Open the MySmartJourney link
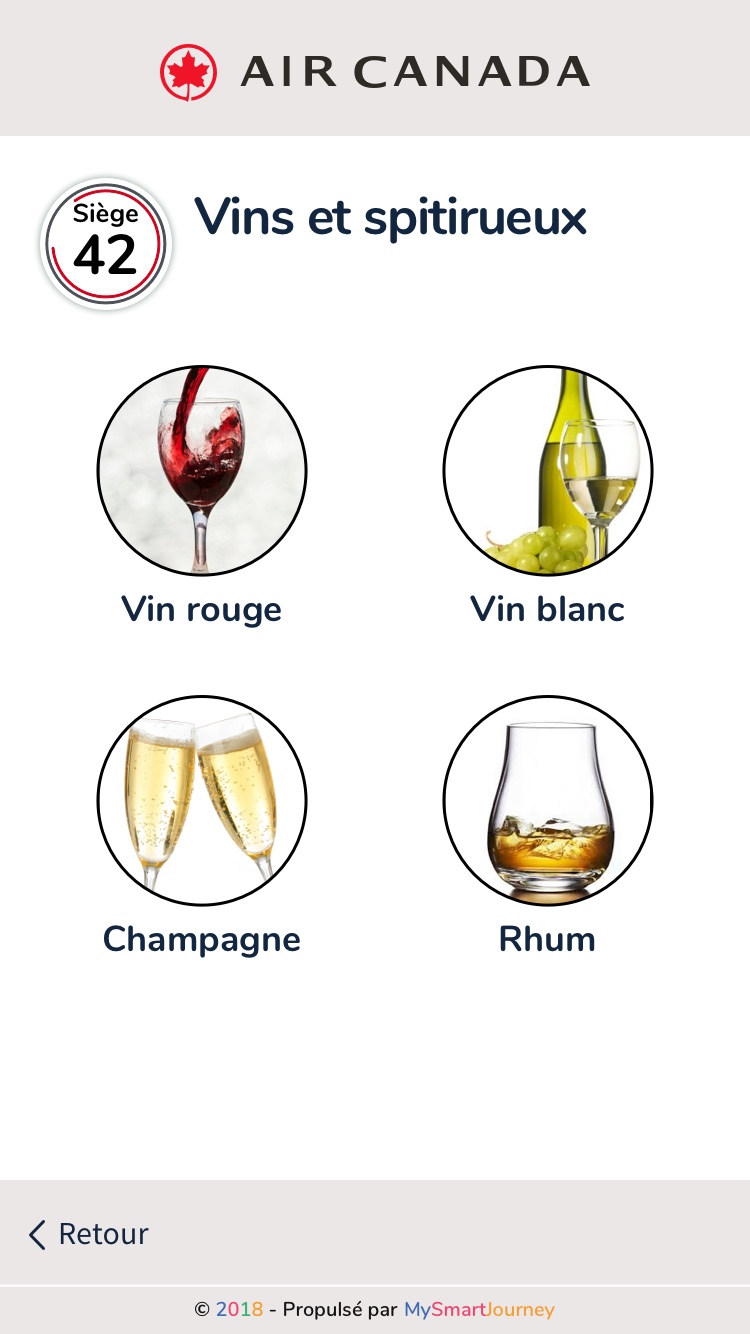The width and height of the screenshot is (750, 1334). pos(478,1309)
